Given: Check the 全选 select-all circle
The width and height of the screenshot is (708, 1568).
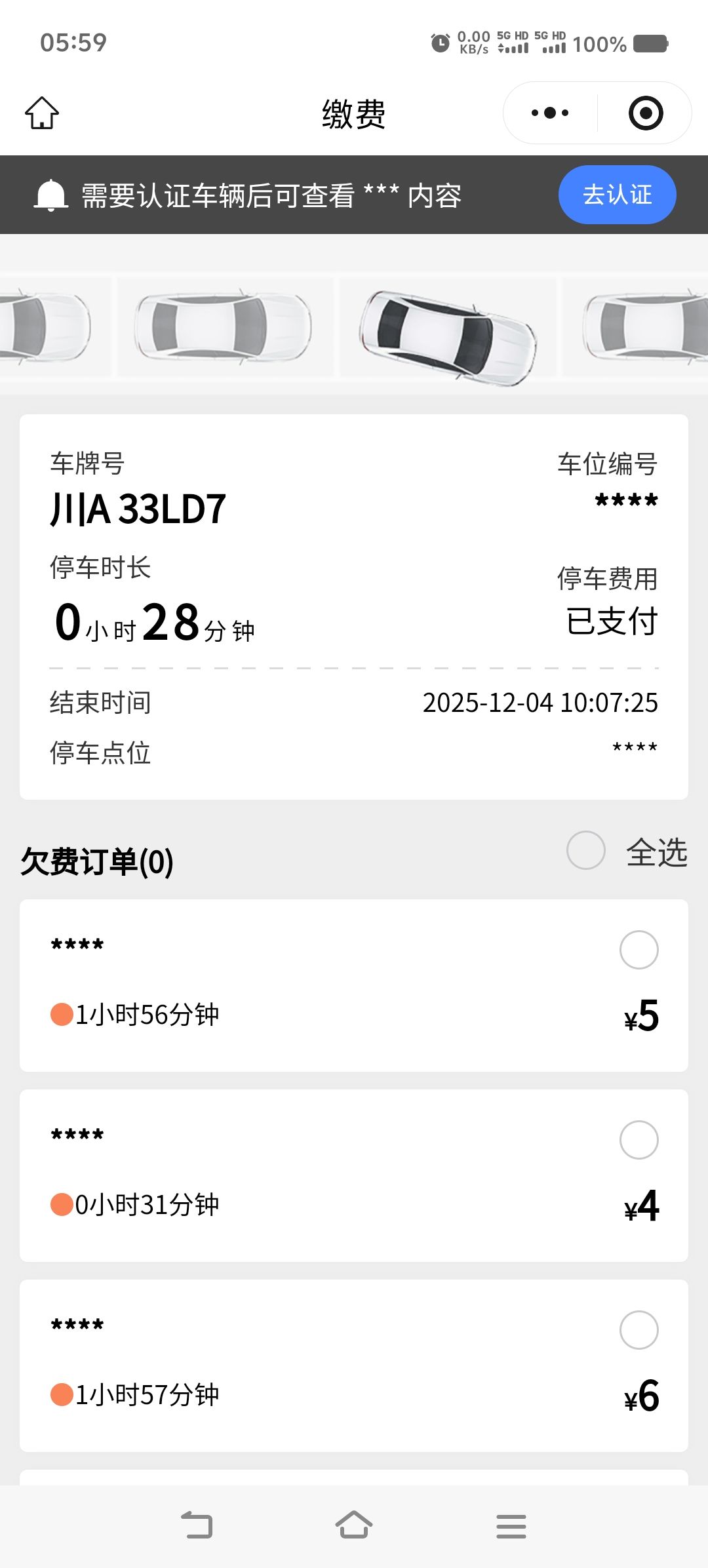Looking at the screenshot, I should (x=585, y=850).
